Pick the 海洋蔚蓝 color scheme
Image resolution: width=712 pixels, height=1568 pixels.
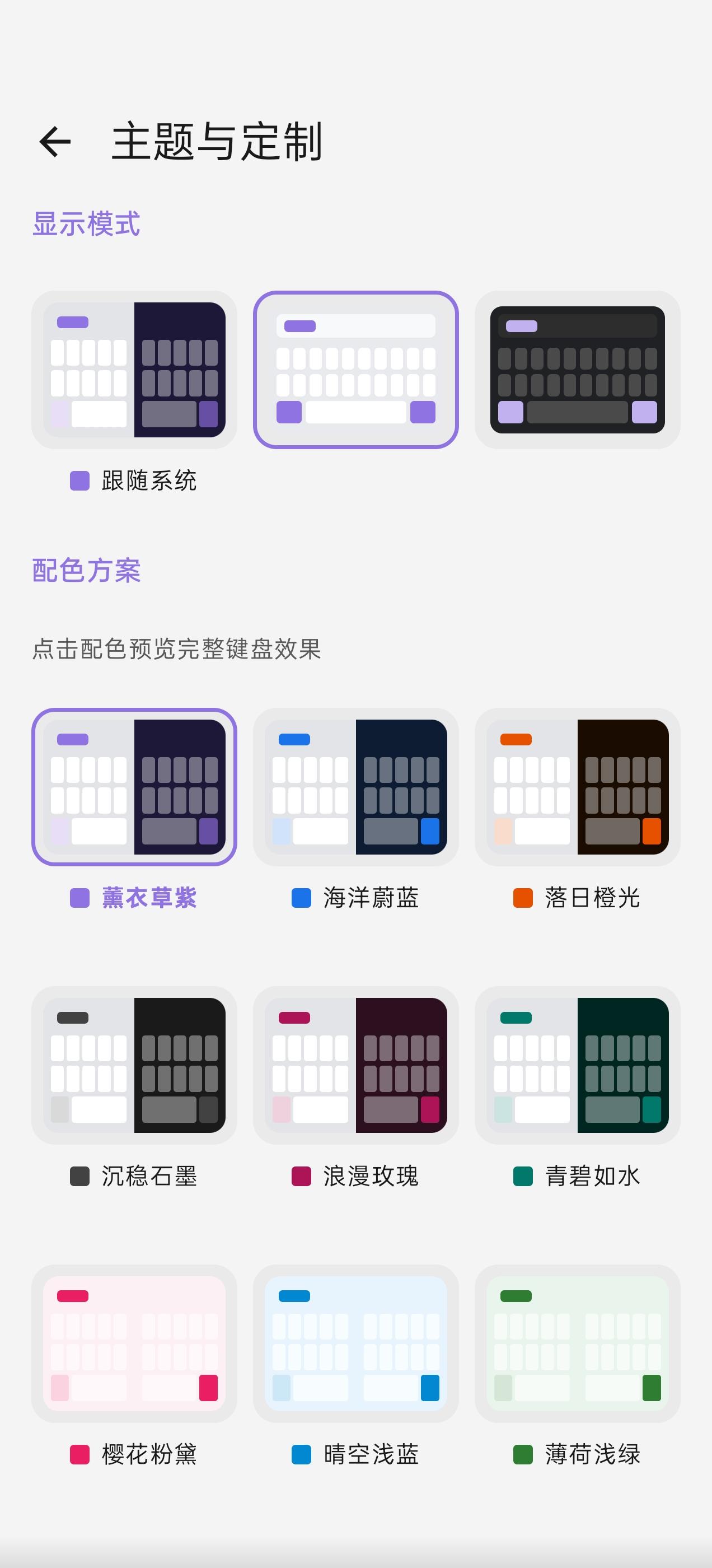click(x=355, y=786)
